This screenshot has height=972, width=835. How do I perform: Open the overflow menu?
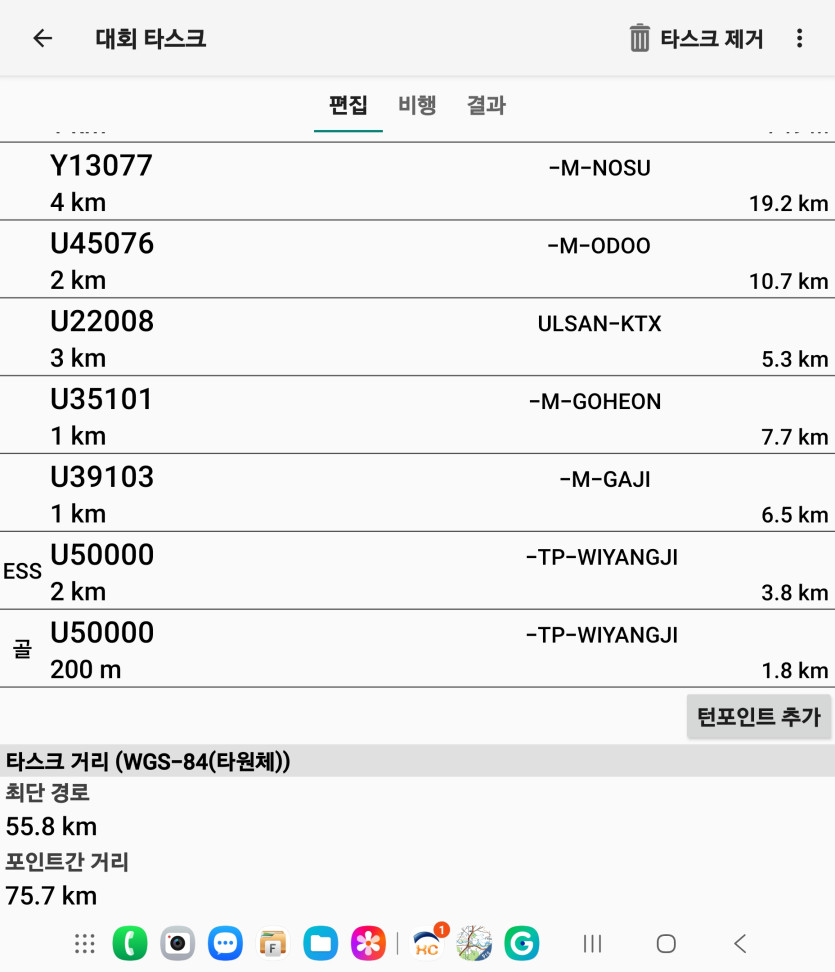(x=799, y=39)
